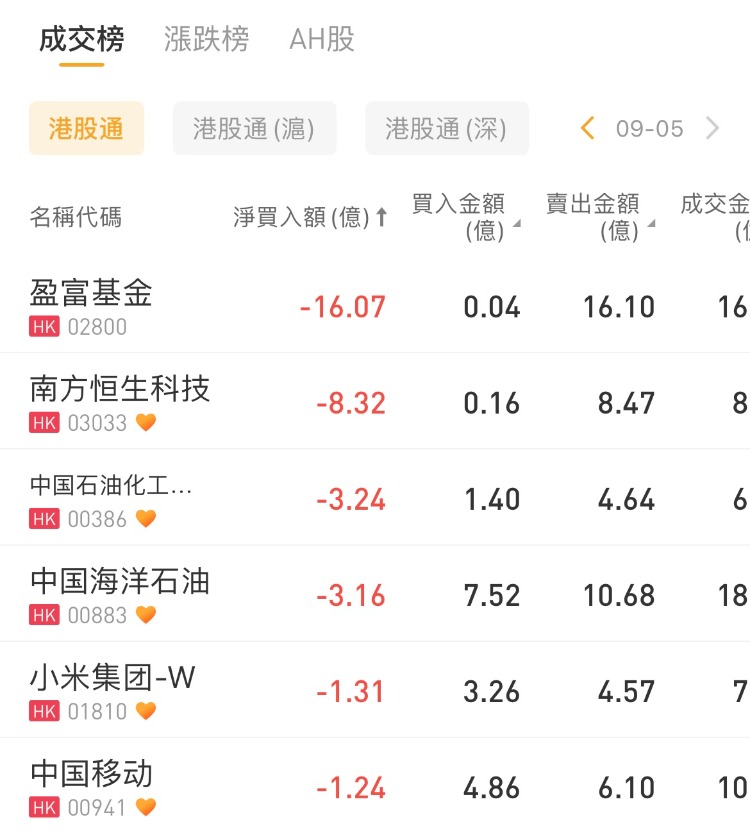Viewport: 750px width, 831px height.
Task: View 小米集团-W stock page
Action: 112,689
